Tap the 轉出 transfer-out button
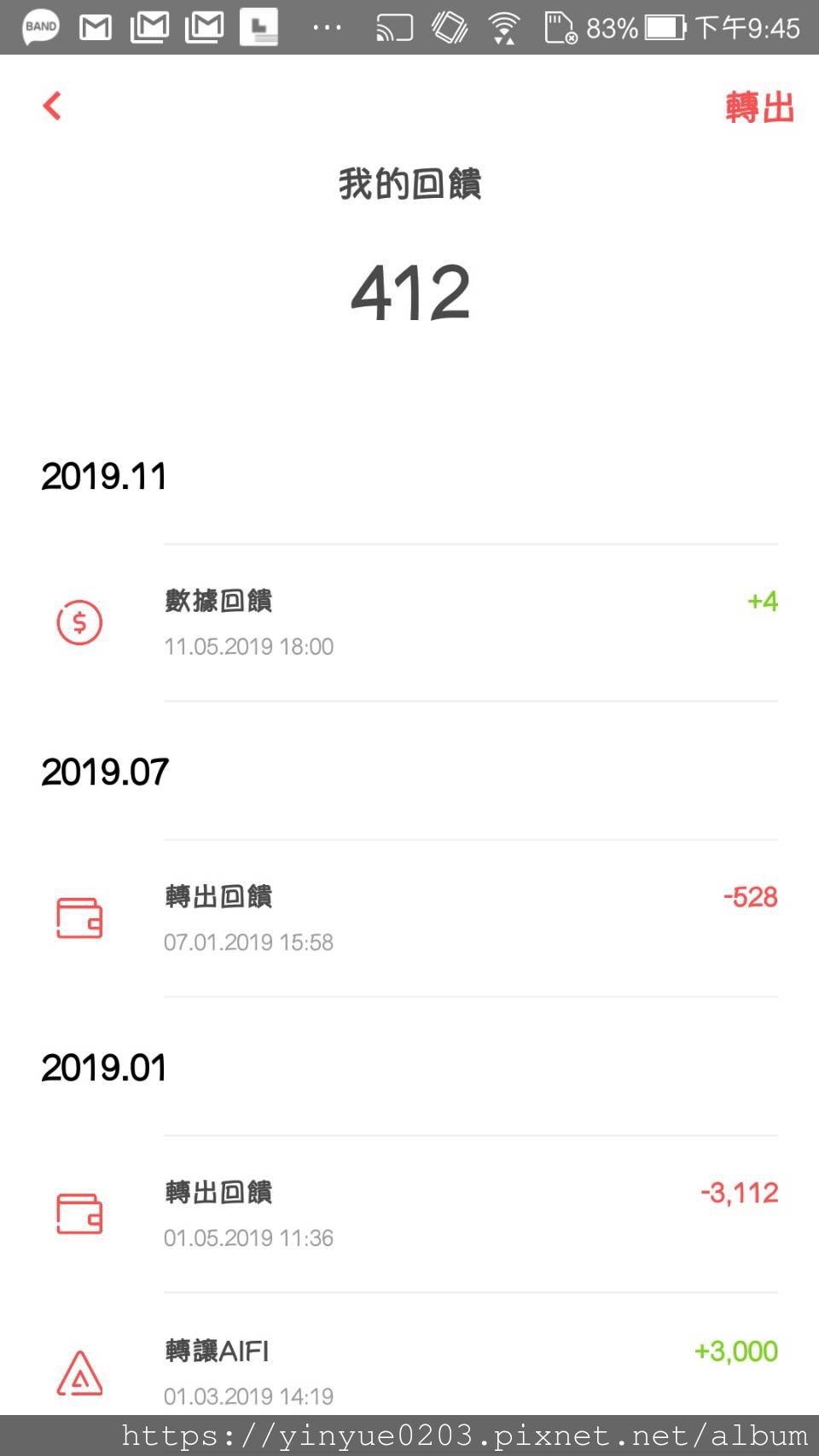Image resolution: width=819 pixels, height=1456 pixels. coord(759,108)
